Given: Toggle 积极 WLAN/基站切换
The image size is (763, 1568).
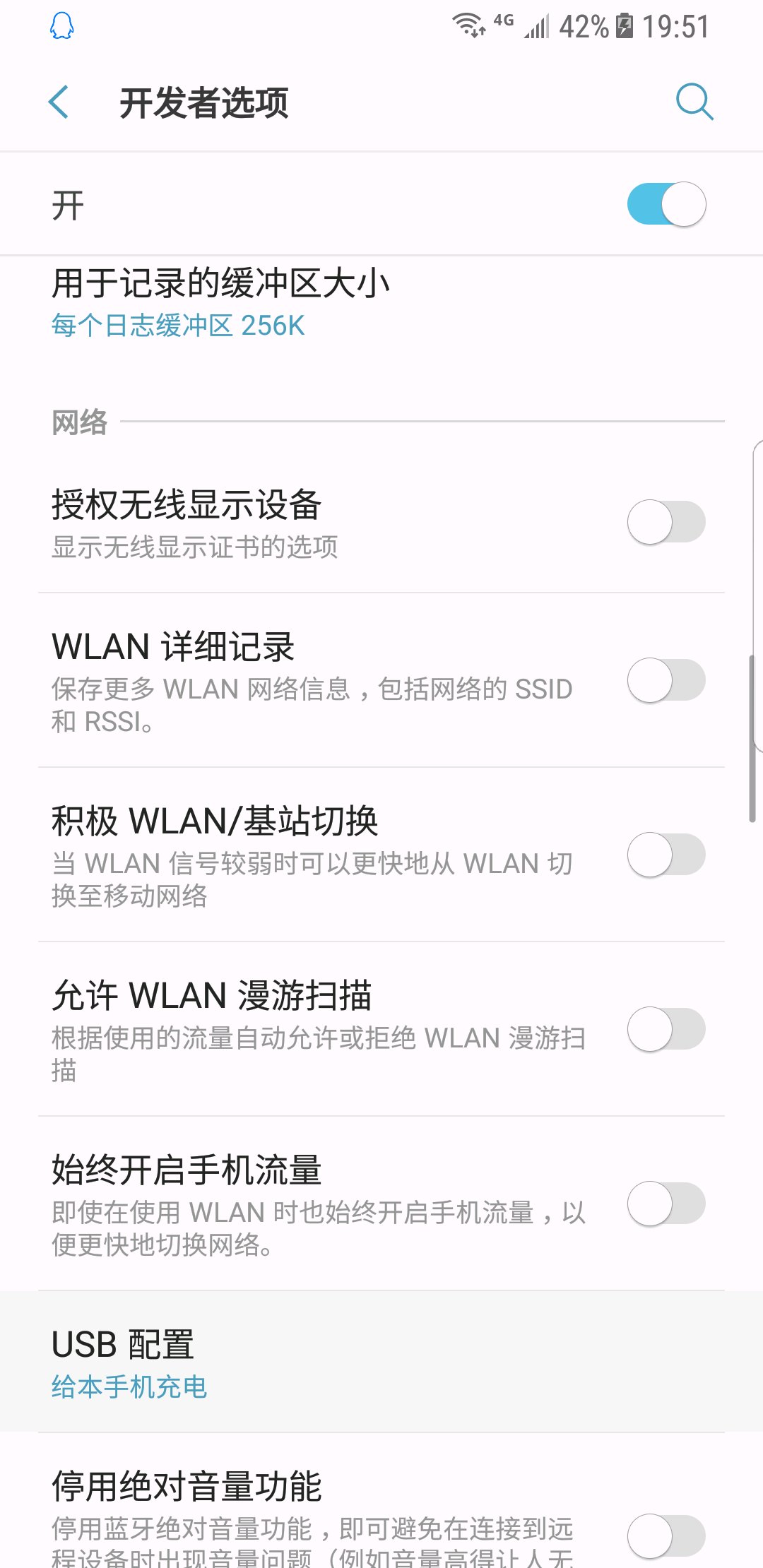Looking at the screenshot, I should 666,855.
